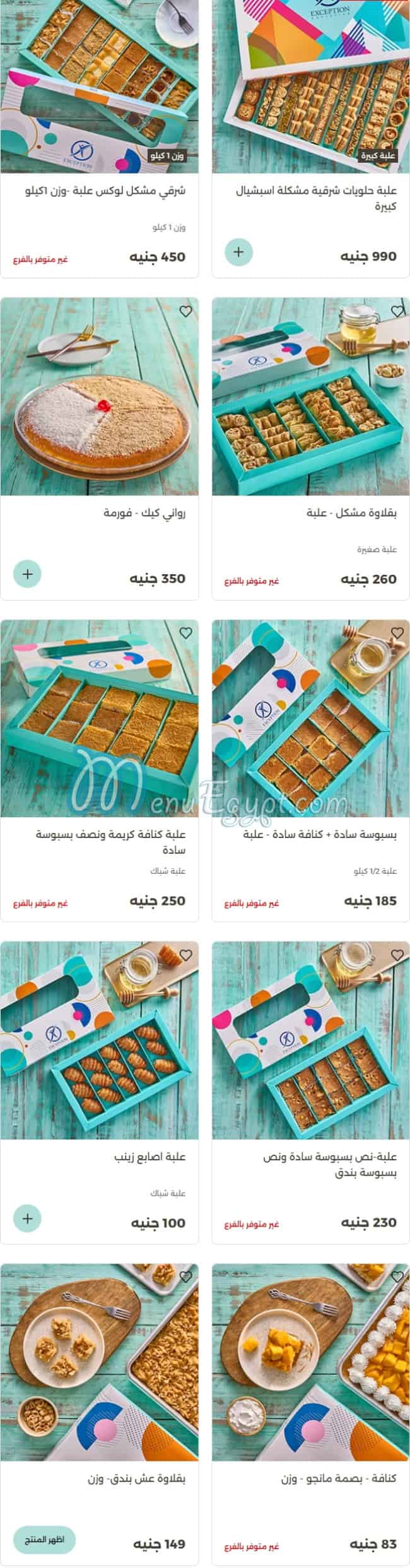Screen dimensions: 410x1568
Task: Add علبة اصابع زينب to cart
Action: click(27, 1218)
